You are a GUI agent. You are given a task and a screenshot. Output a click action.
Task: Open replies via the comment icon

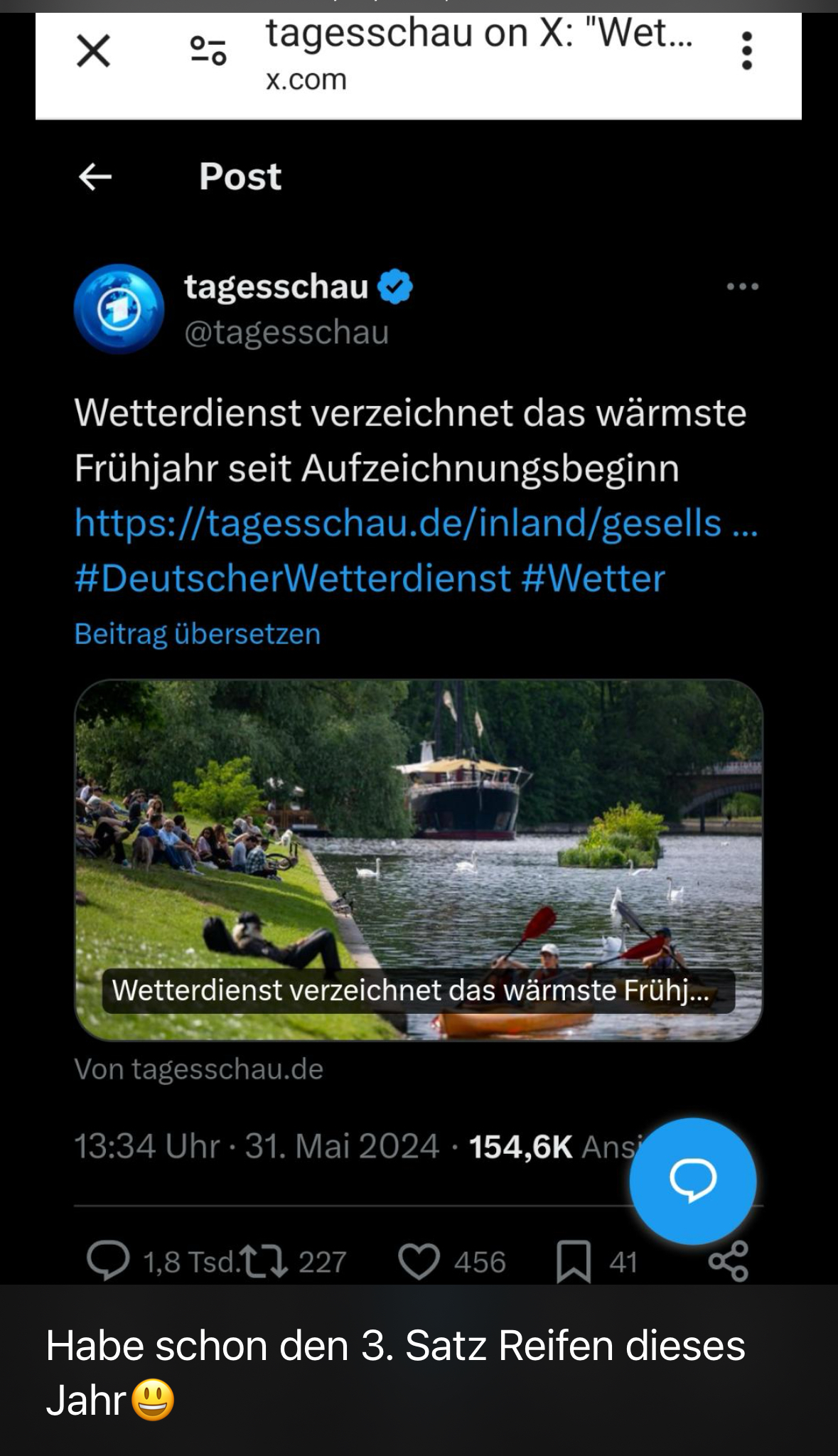tap(108, 1261)
